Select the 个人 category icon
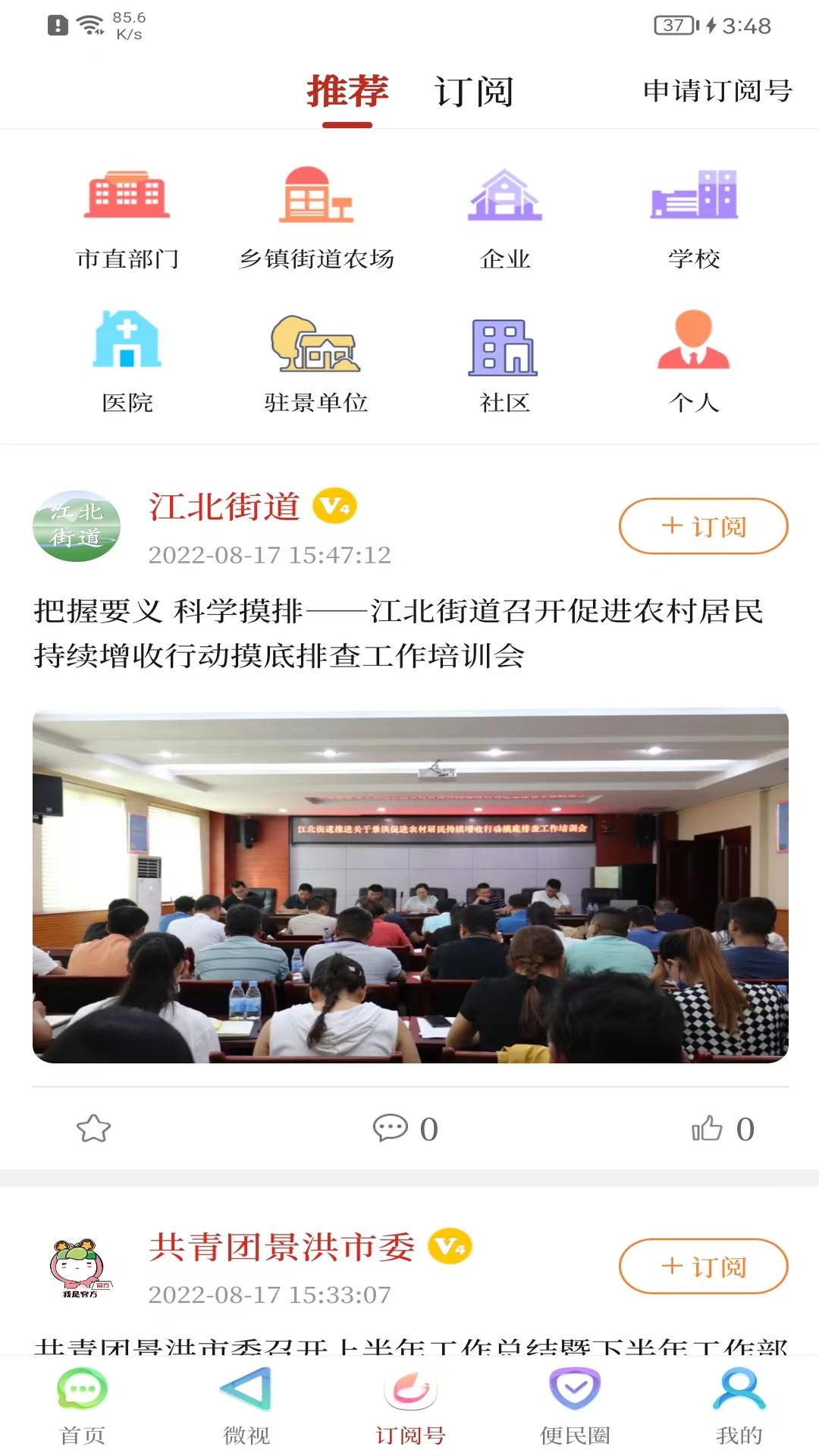The width and height of the screenshot is (819, 1456). point(694,345)
